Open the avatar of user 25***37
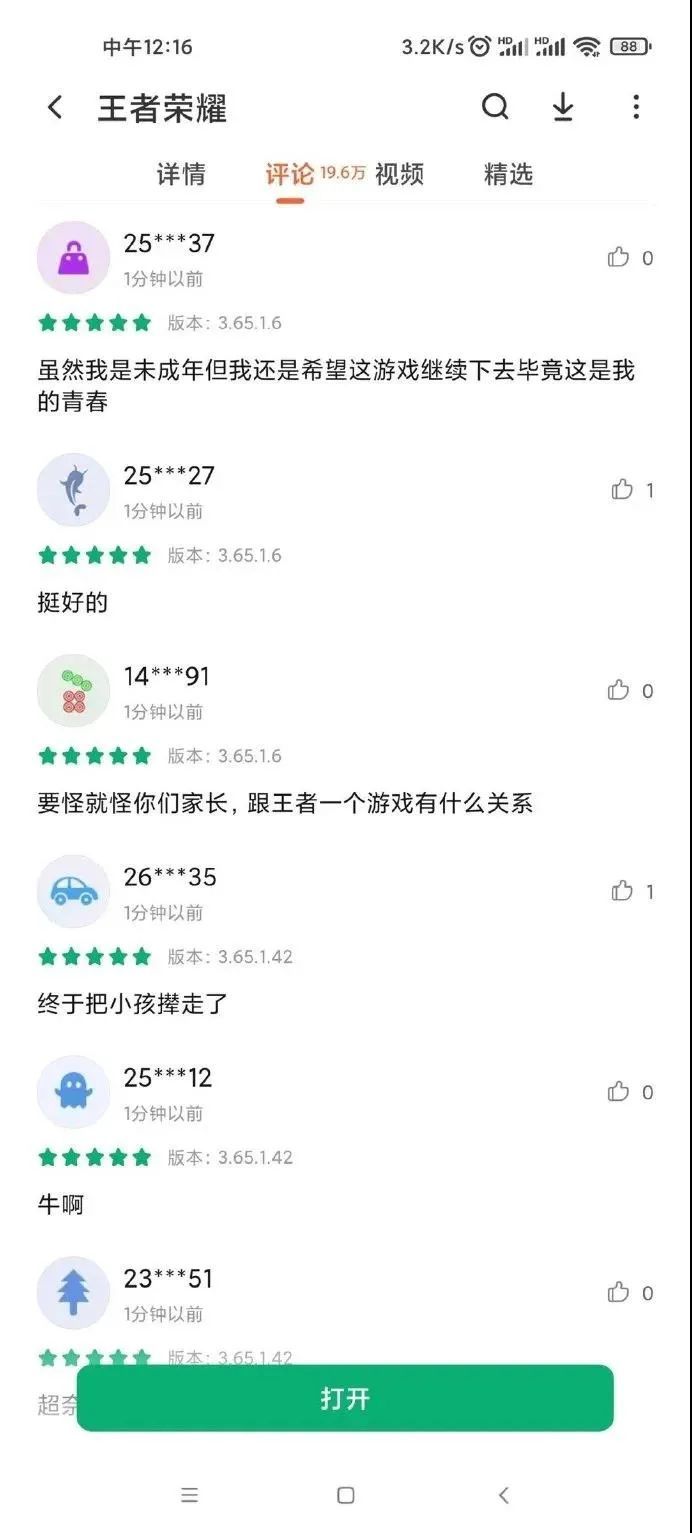 coord(73,258)
